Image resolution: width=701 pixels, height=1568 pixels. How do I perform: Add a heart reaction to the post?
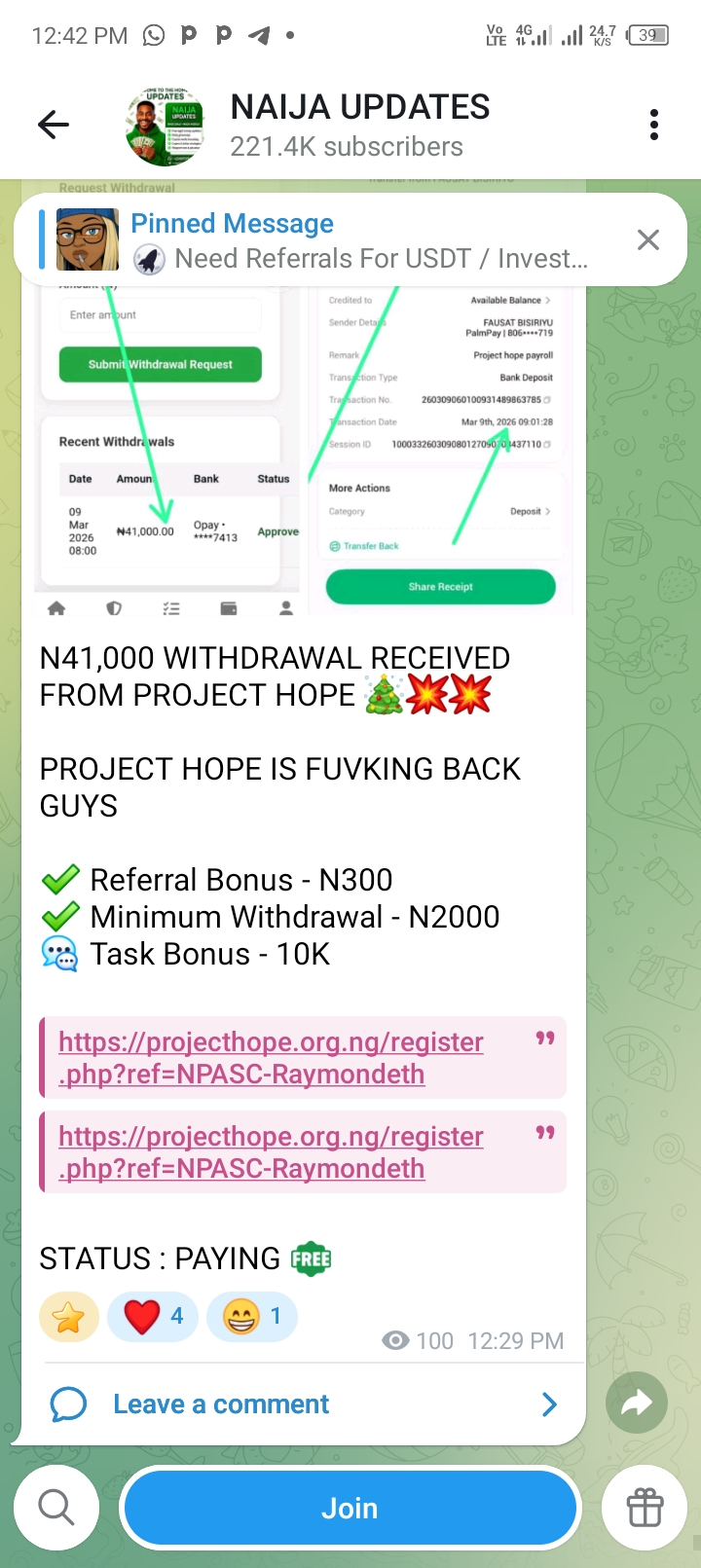click(x=153, y=1317)
